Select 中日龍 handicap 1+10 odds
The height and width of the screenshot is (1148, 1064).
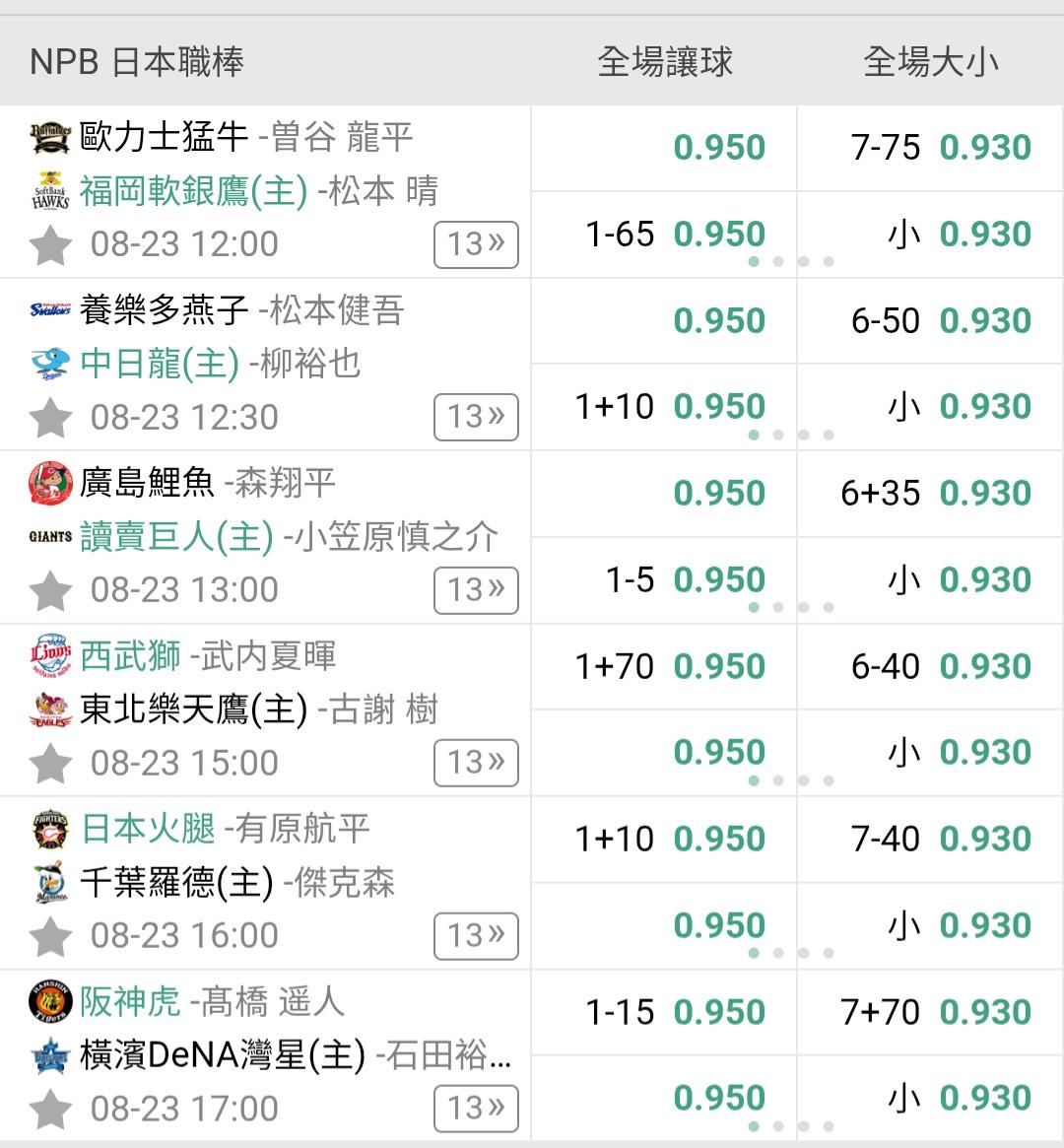(664, 406)
